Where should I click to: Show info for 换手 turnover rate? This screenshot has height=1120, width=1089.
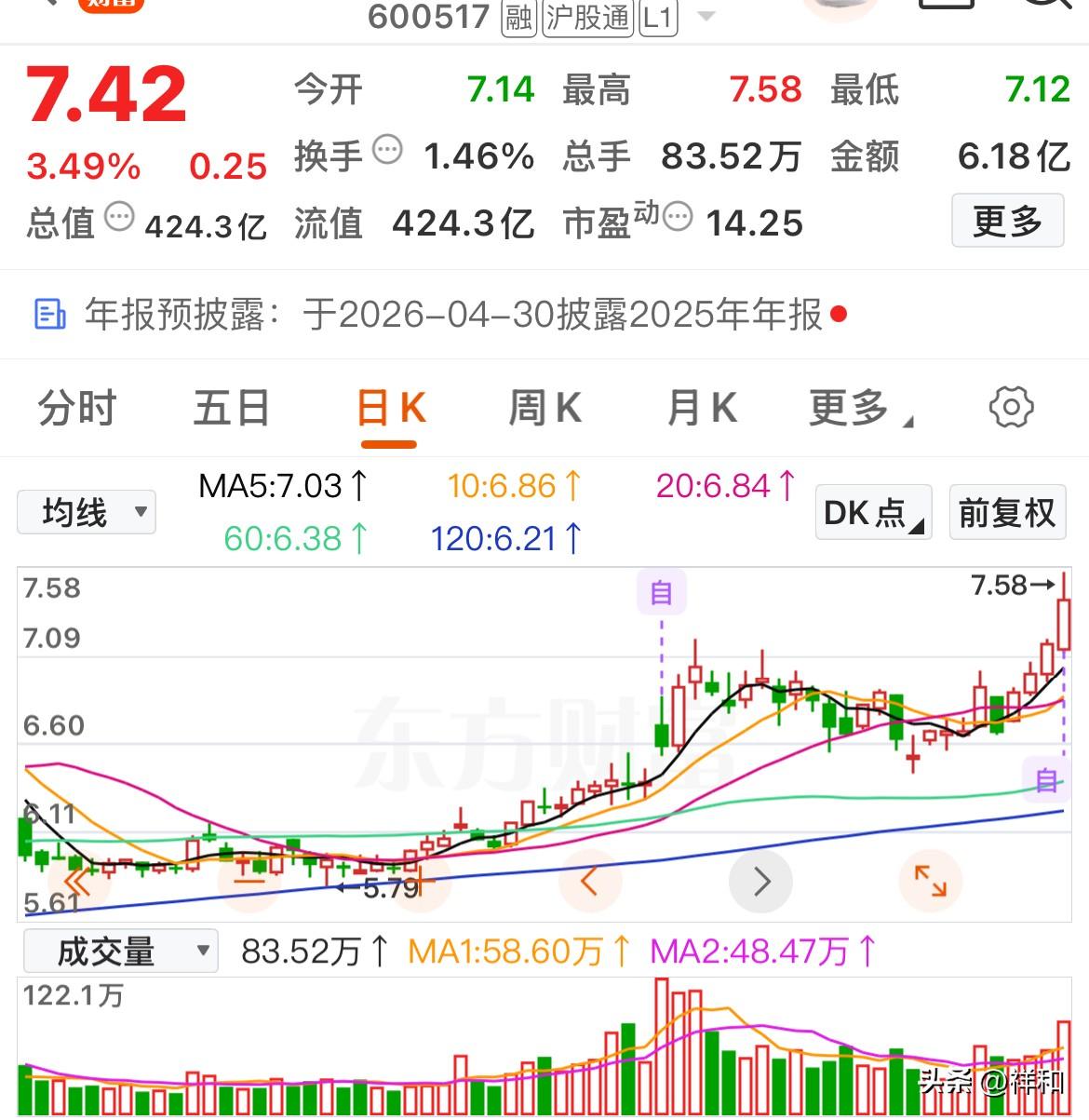[x=387, y=150]
